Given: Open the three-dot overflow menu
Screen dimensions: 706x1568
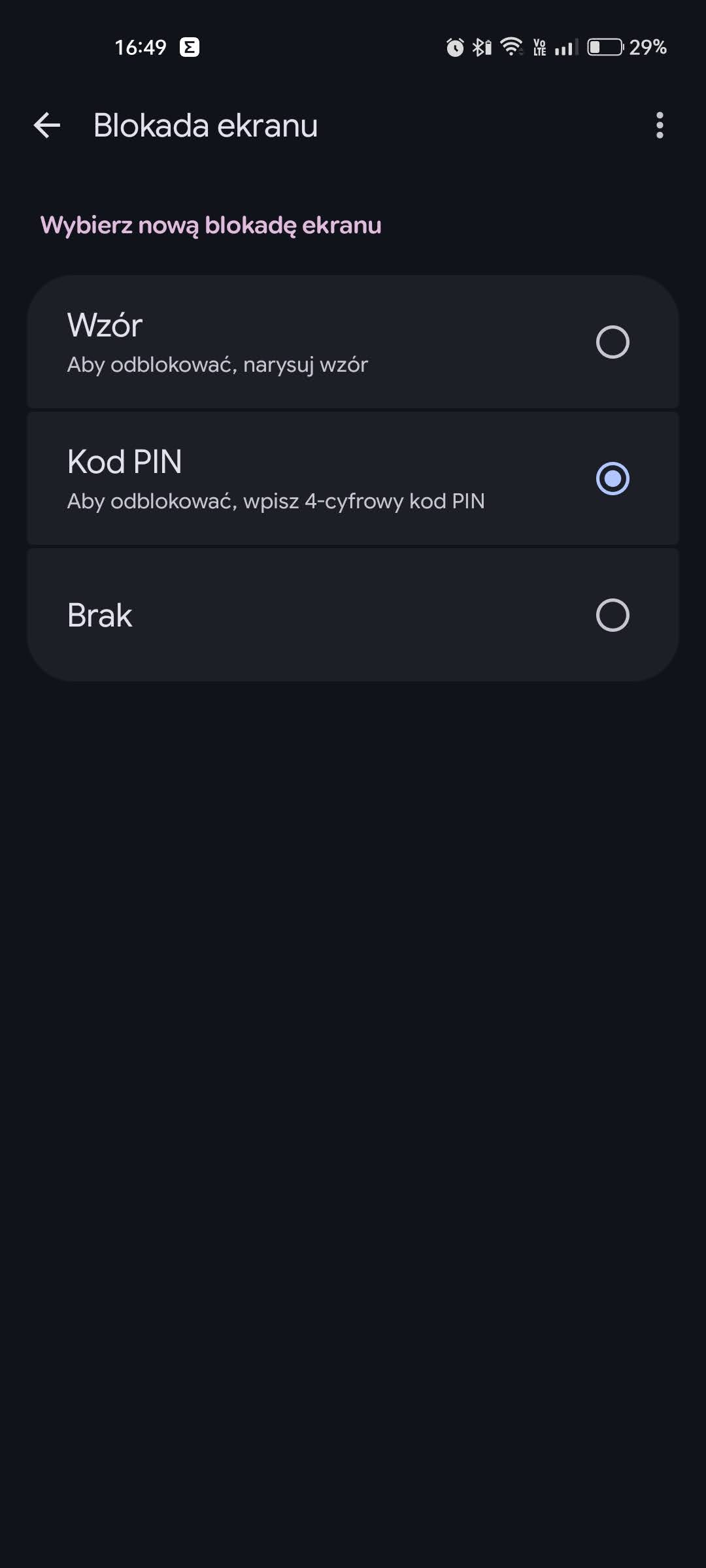Looking at the screenshot, I should (x=659, y=125).
